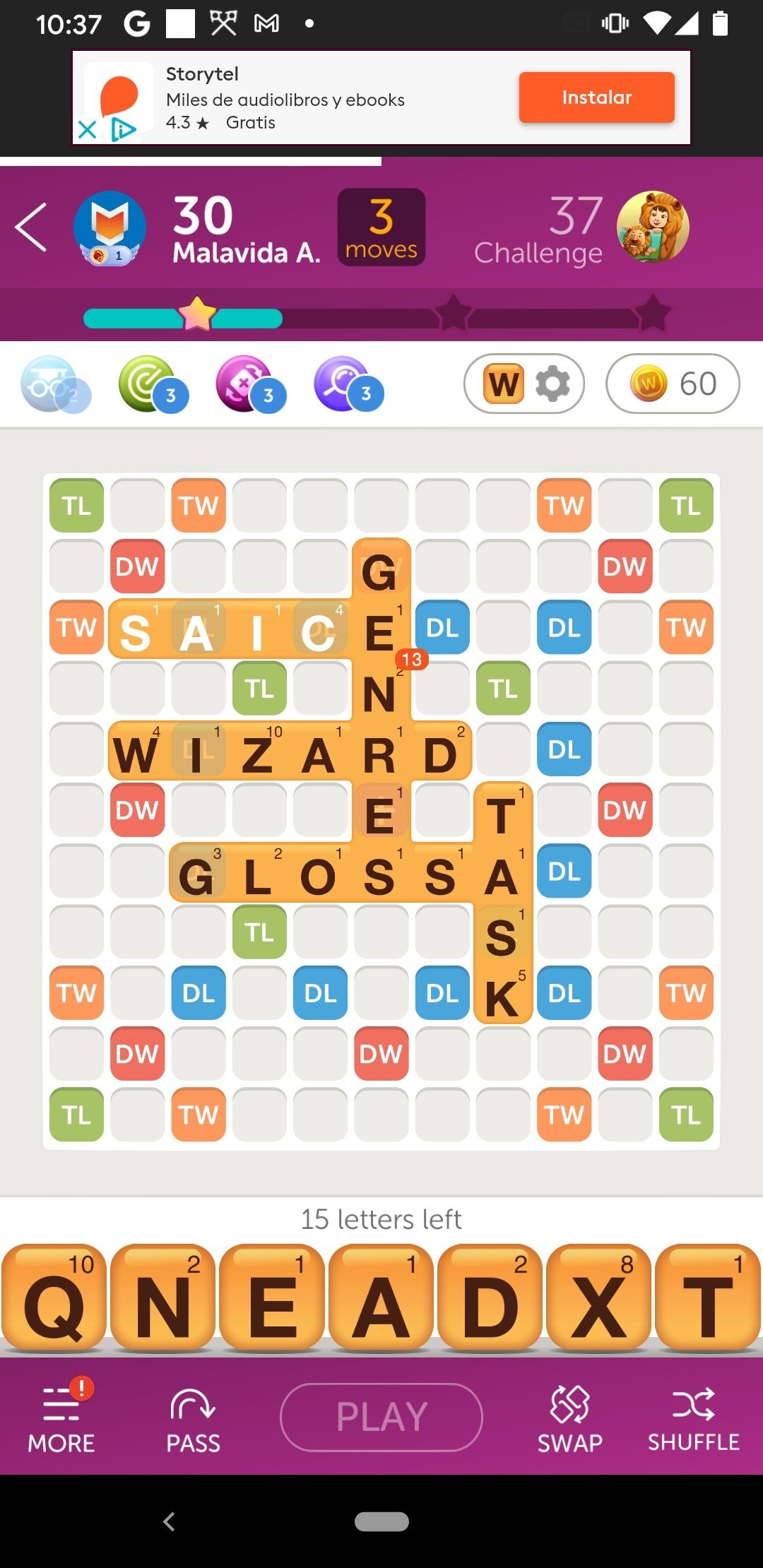The width and height of the screenshot is (763, 1568).
Task: Open Malavida A. player avatar
Action: pyautogui.click(x=110, y=227)
